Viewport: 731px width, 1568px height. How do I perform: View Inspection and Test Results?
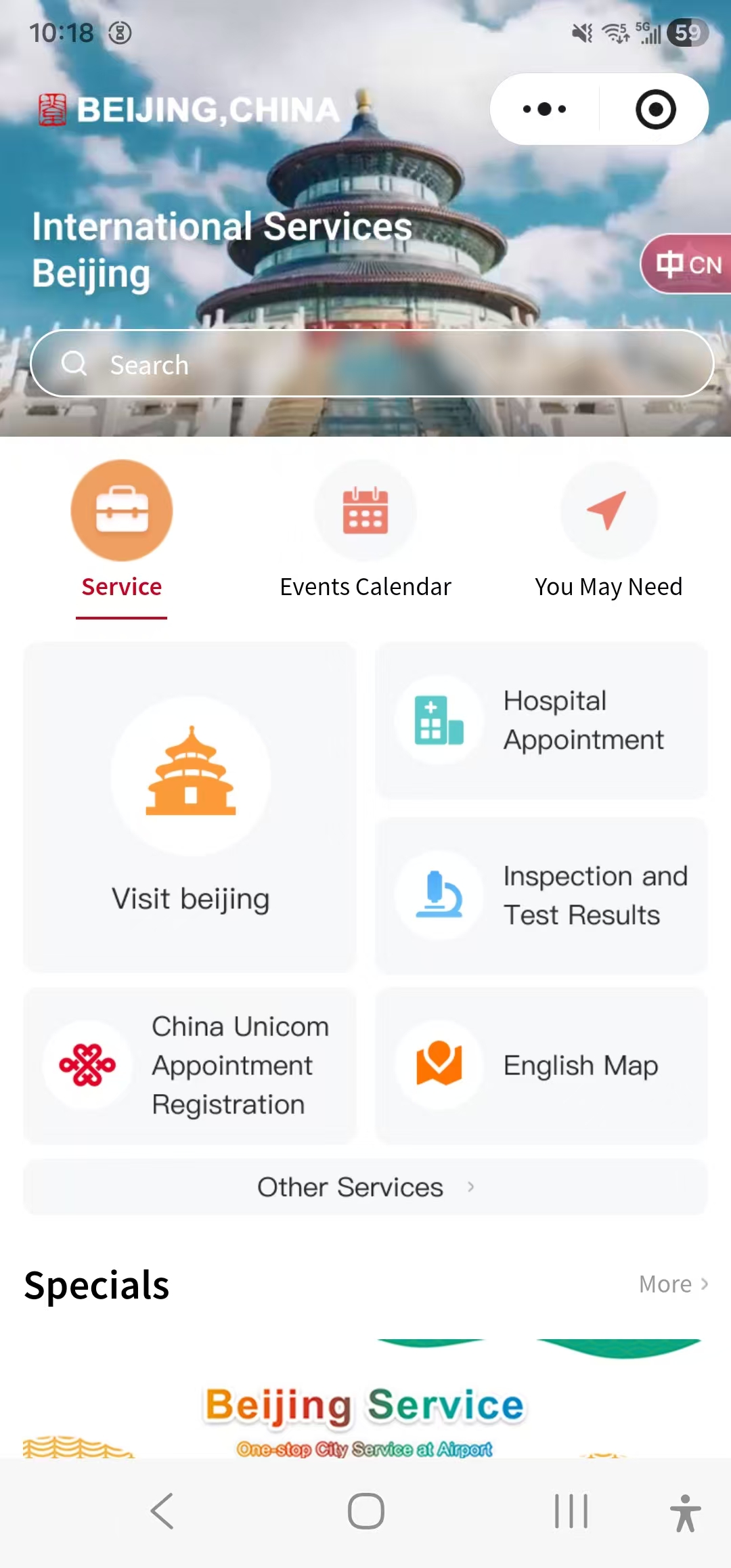click(541, 895)
